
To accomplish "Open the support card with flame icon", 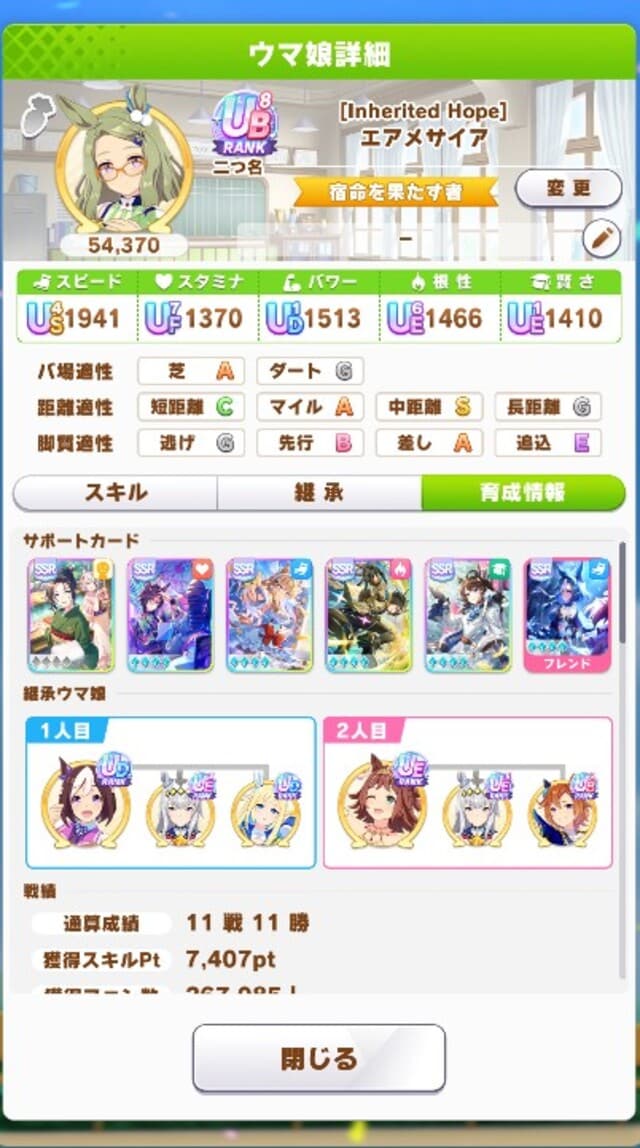I will [x=368, y=614].
